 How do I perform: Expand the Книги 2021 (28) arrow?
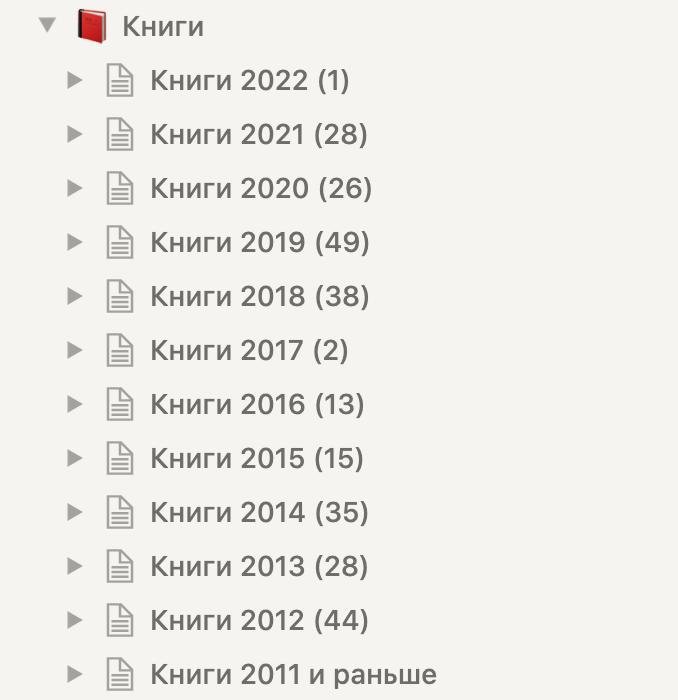point(74,134)
